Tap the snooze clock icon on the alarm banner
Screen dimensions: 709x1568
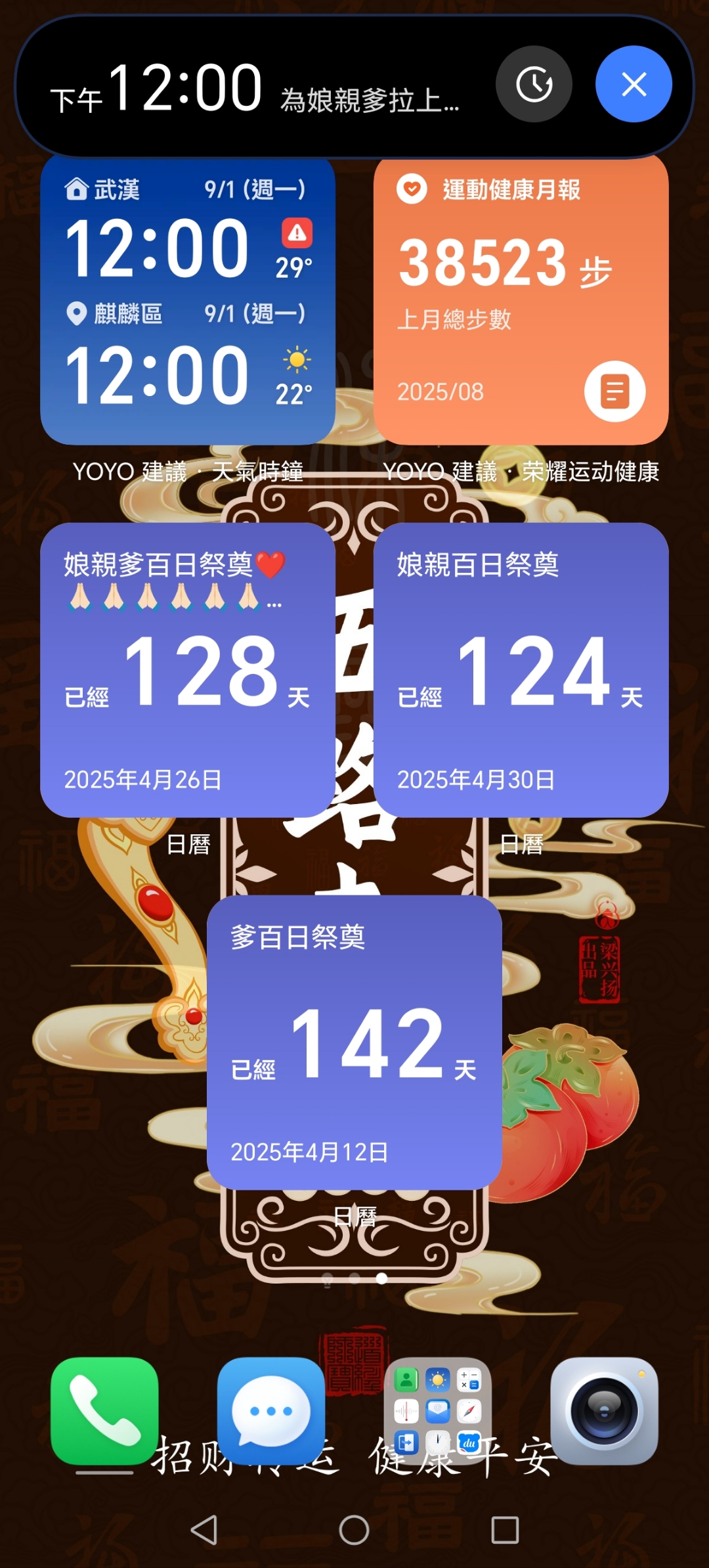pyautogui.click(x=534, y=84)
